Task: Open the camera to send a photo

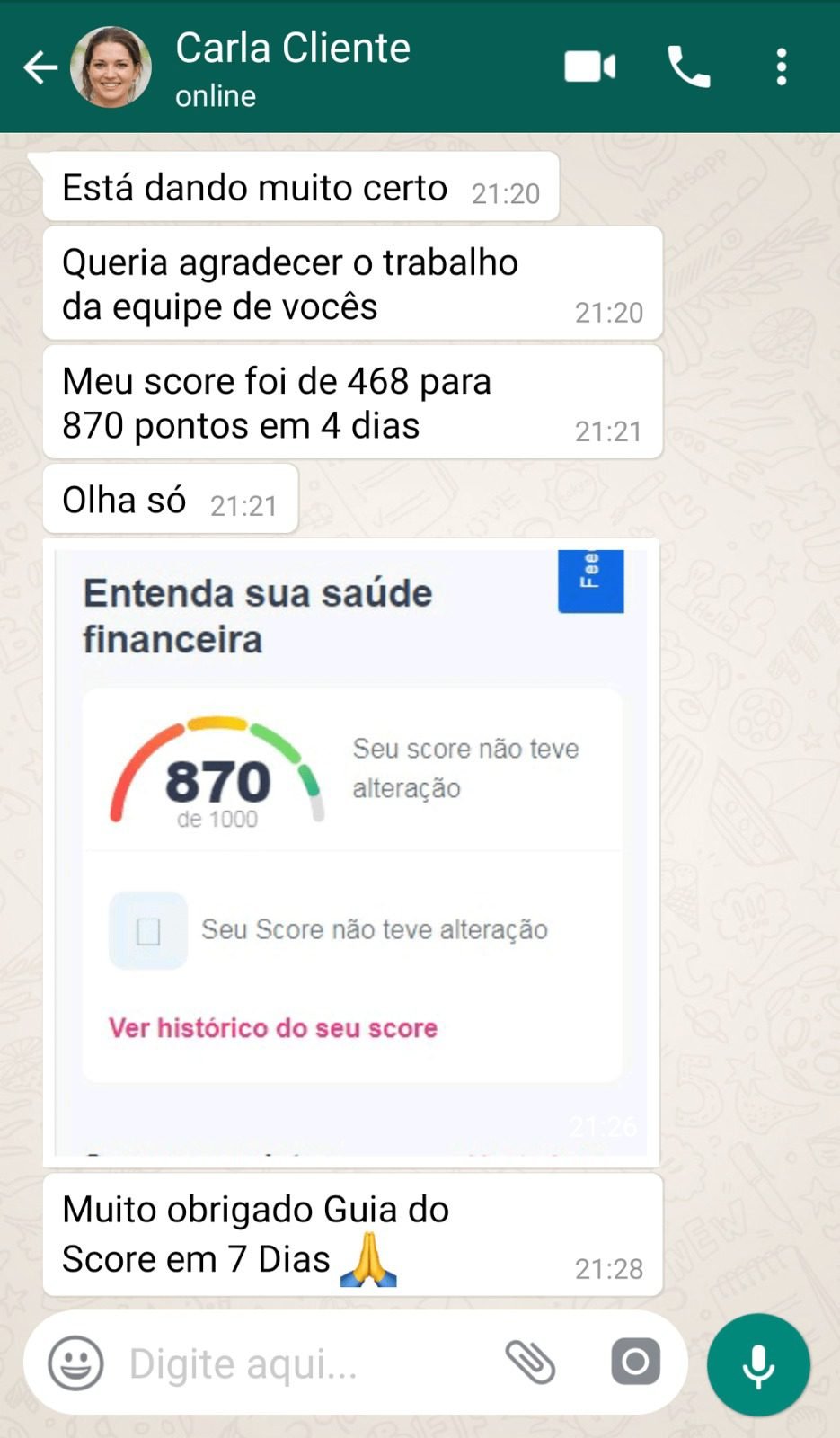Action: point(635,1362)
